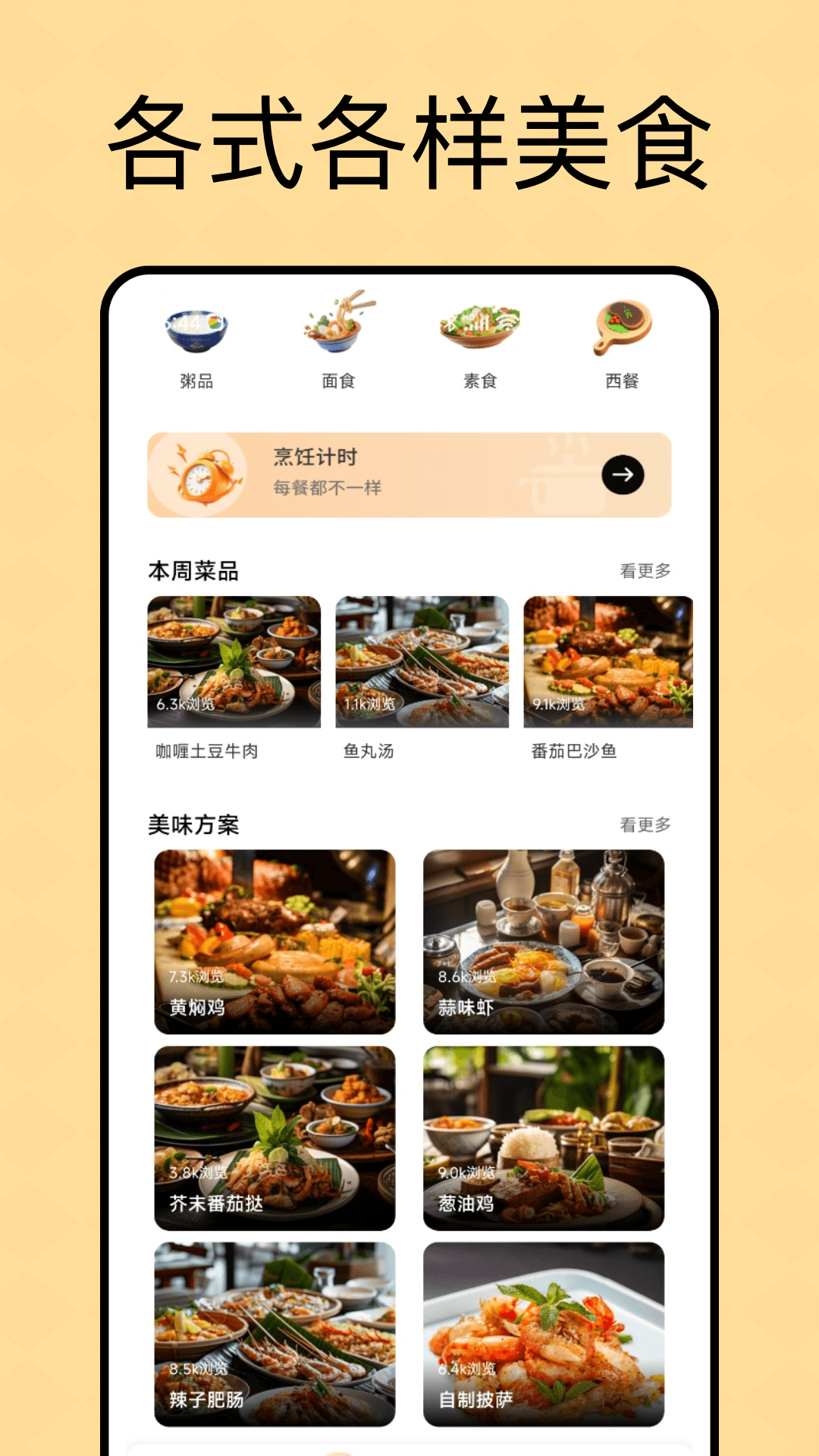The height and width of the screenshot is (1456, 819).
Task: Tap the arrow icon on 烹饪计时 banner
Action: pos(624,475)
